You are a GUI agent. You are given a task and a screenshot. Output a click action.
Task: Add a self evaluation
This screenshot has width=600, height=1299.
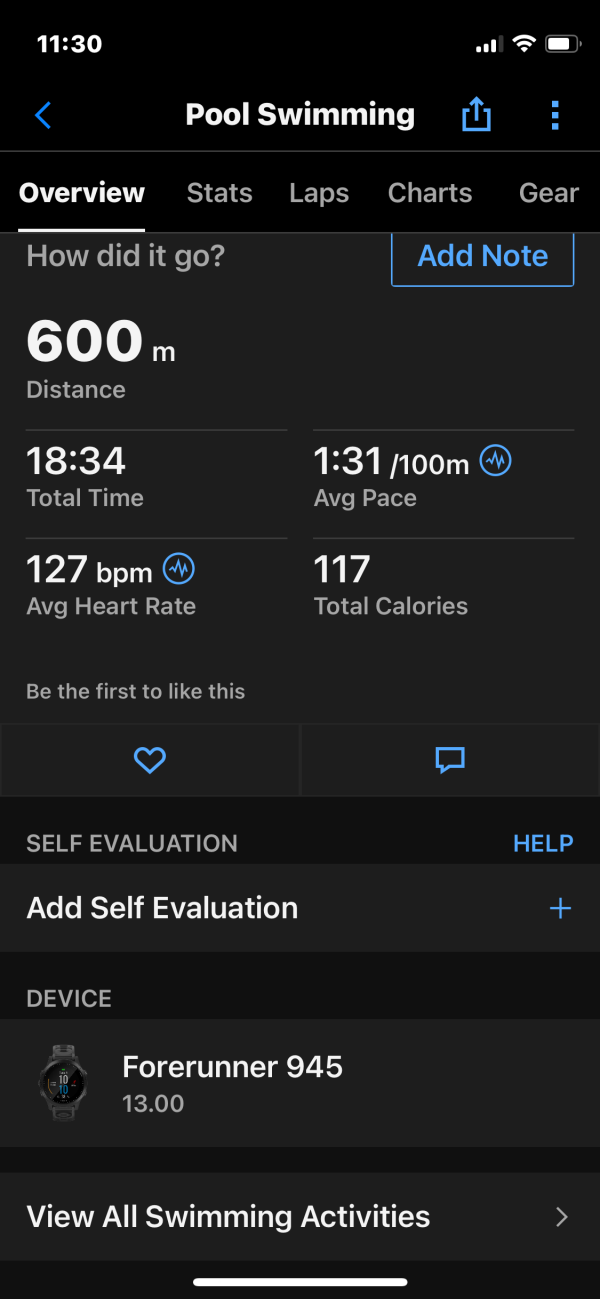(300, 908)
